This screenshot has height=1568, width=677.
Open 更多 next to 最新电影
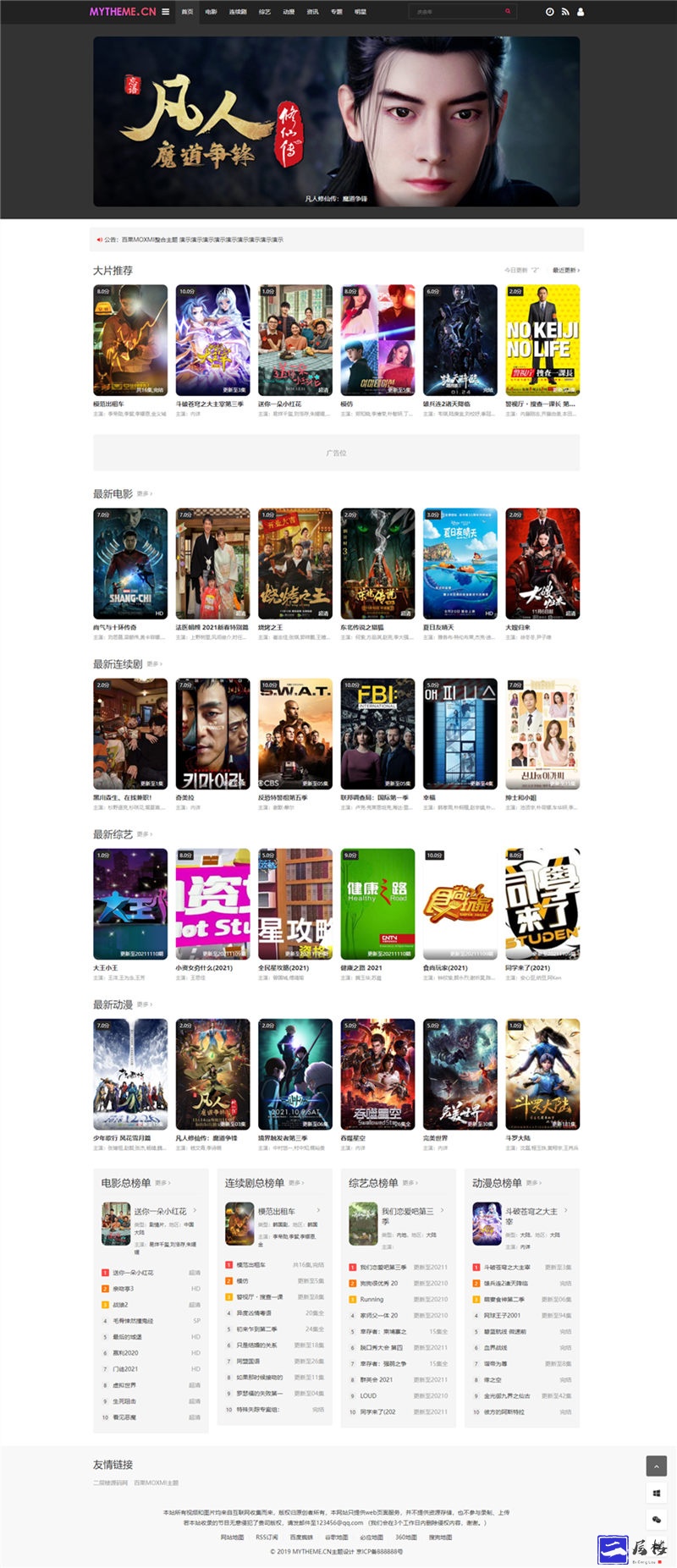[143, 494]
